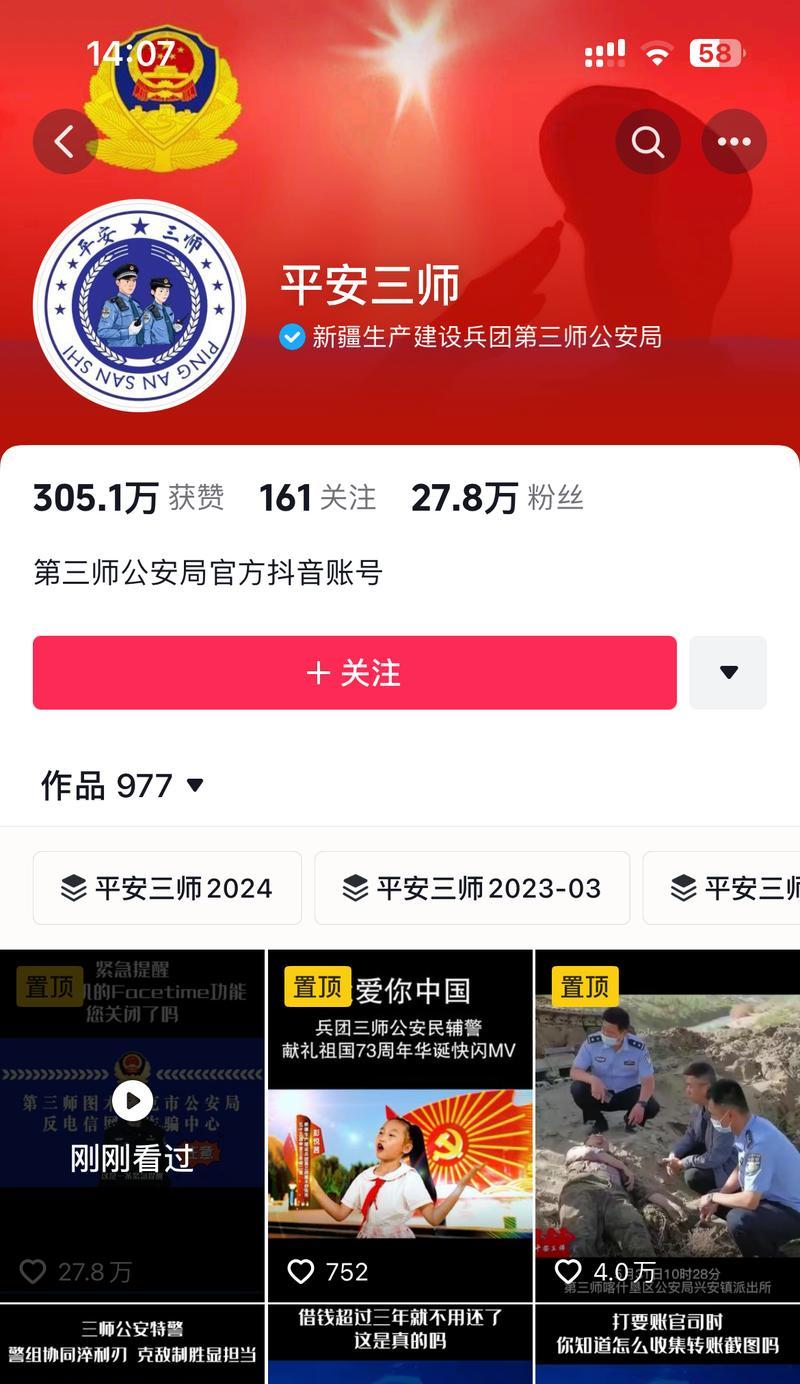Open the three-dot more options menu
This screenshot has height=1384, width=800.
point(734,142)
